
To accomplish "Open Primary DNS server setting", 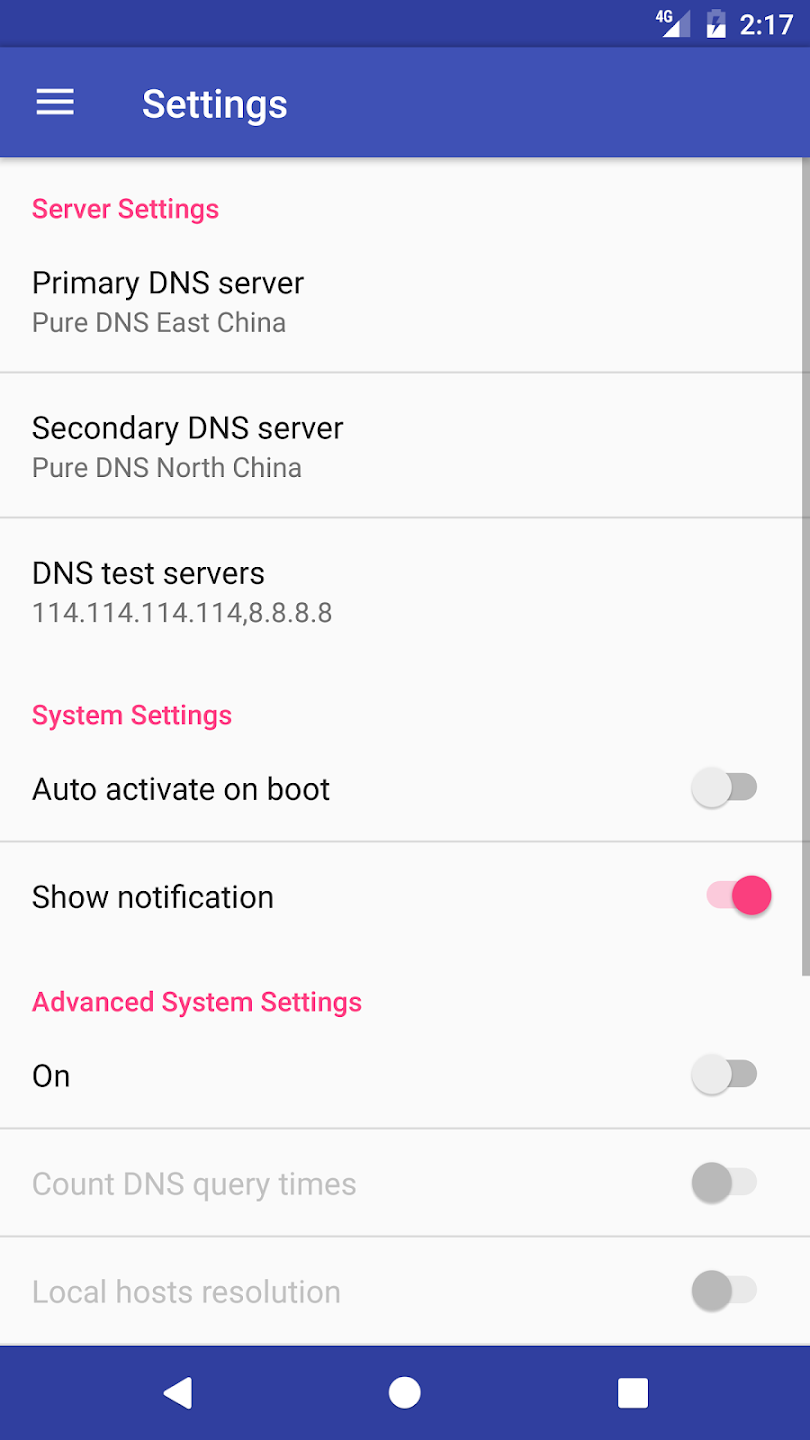I will click(x=168, y=301).
